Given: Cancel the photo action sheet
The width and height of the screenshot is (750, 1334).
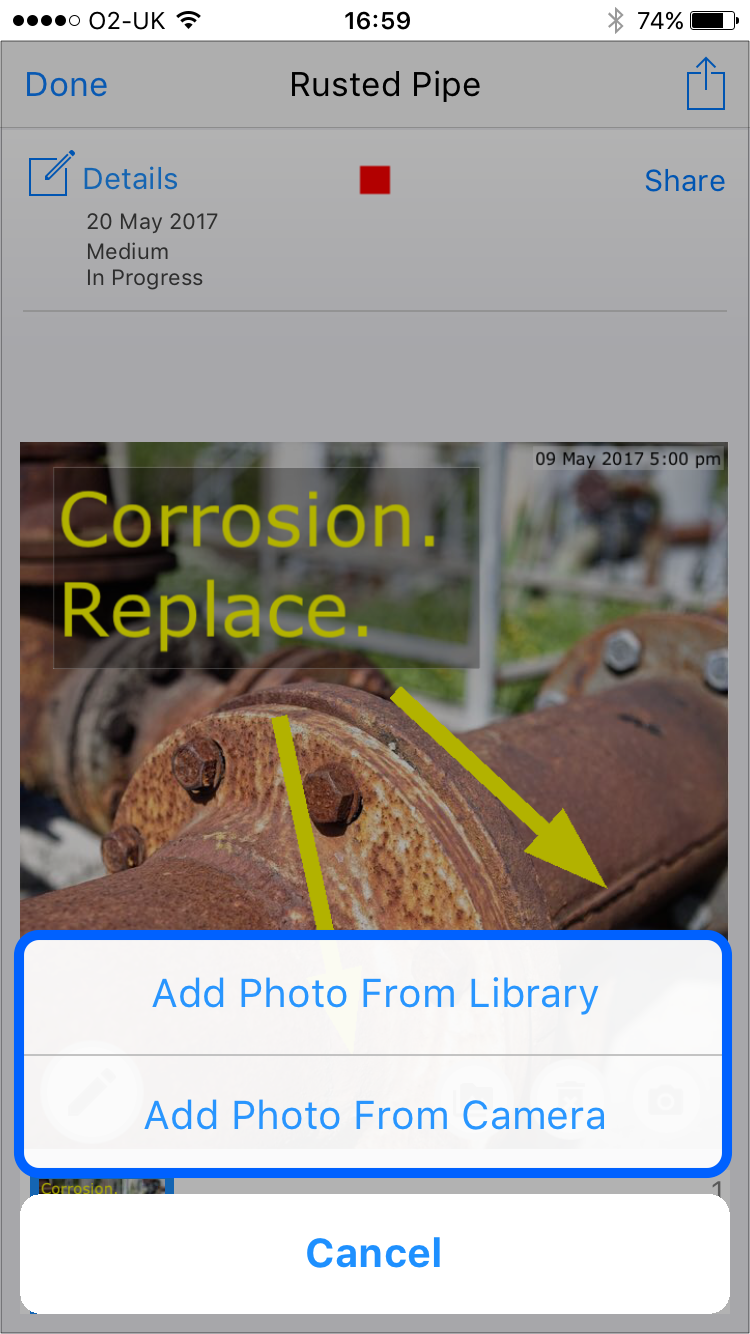Looking at the screenshot, I should click(x=375, y=1253).
